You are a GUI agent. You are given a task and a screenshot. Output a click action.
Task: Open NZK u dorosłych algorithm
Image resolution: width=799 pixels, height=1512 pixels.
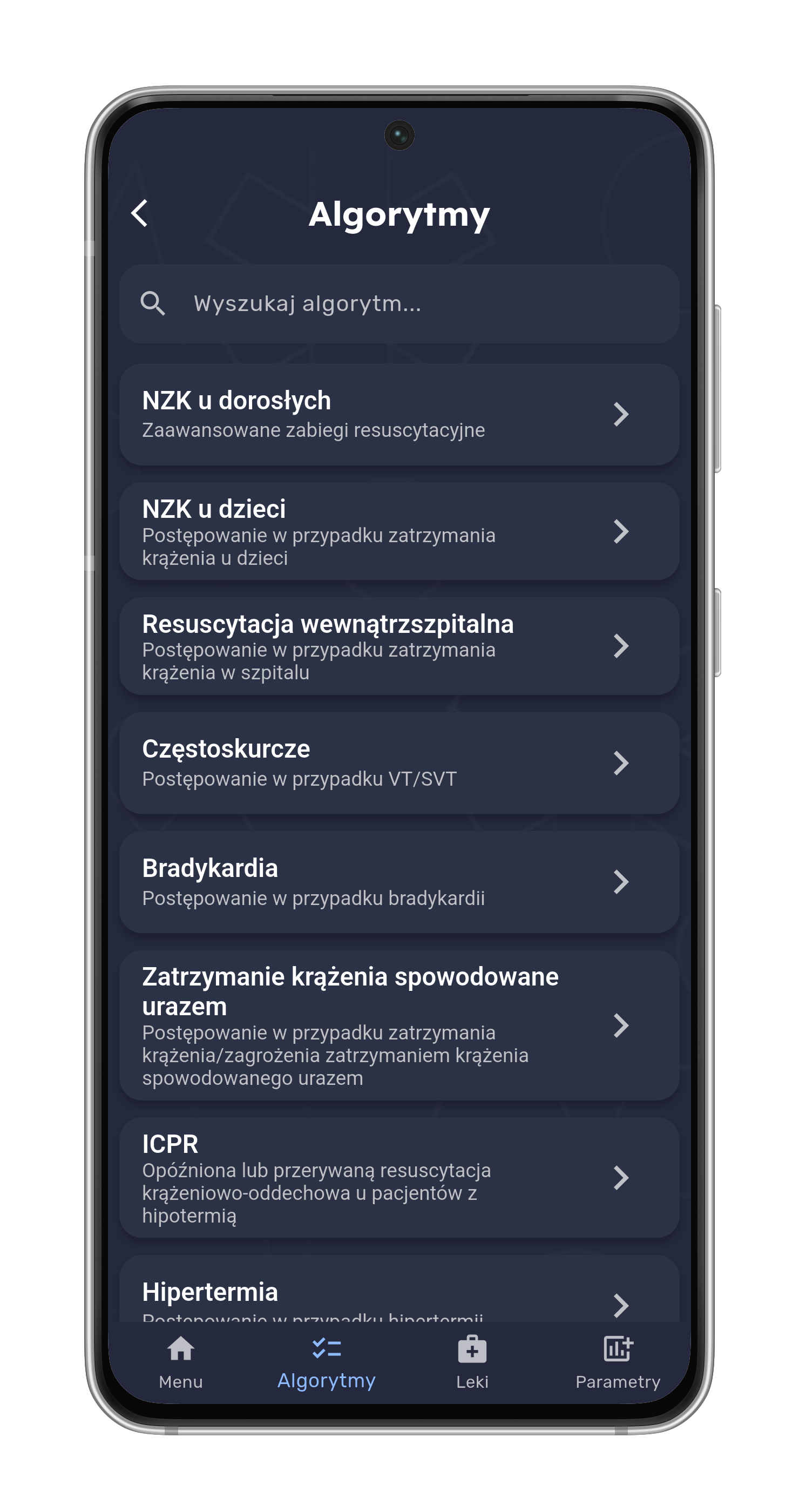pos(399,414)
